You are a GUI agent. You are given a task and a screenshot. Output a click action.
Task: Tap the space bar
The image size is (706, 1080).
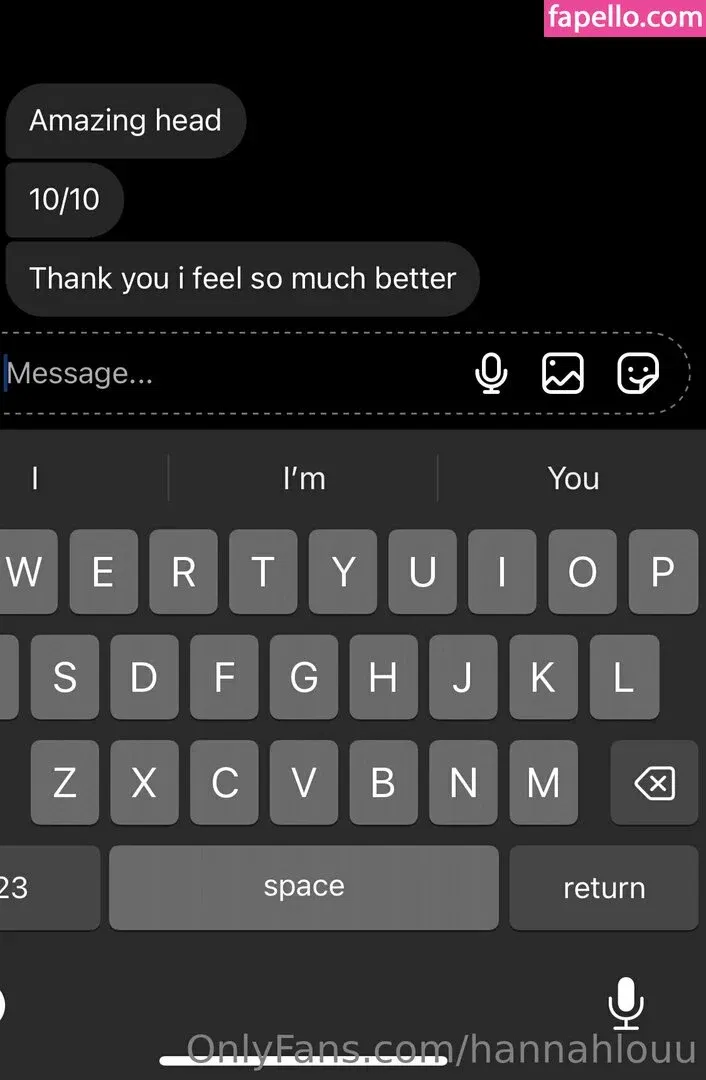pyautogui.click(x=304, y=888)
